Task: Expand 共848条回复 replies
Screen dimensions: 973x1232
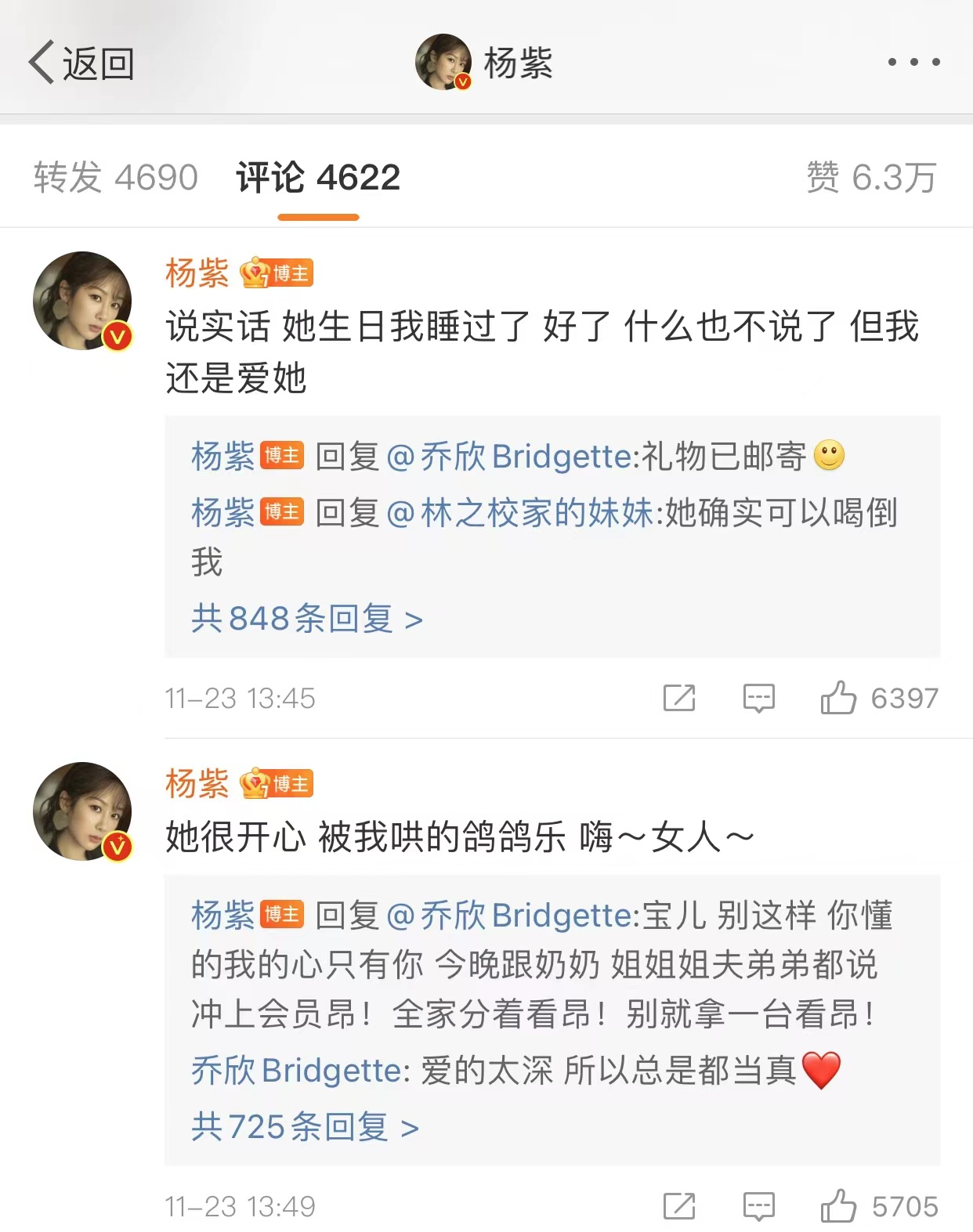Action: tap(306, 619)
